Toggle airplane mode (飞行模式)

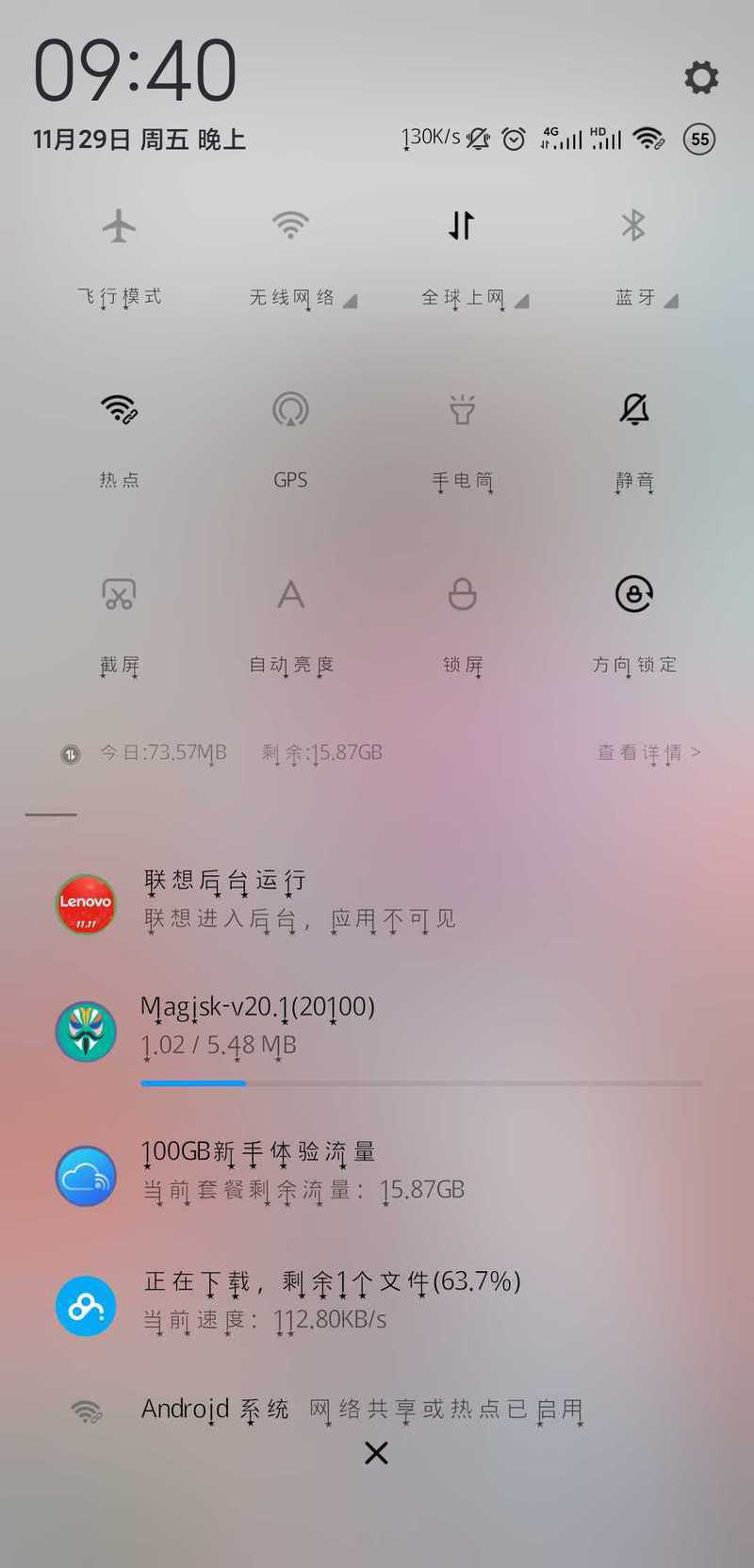tap(119, 226)
